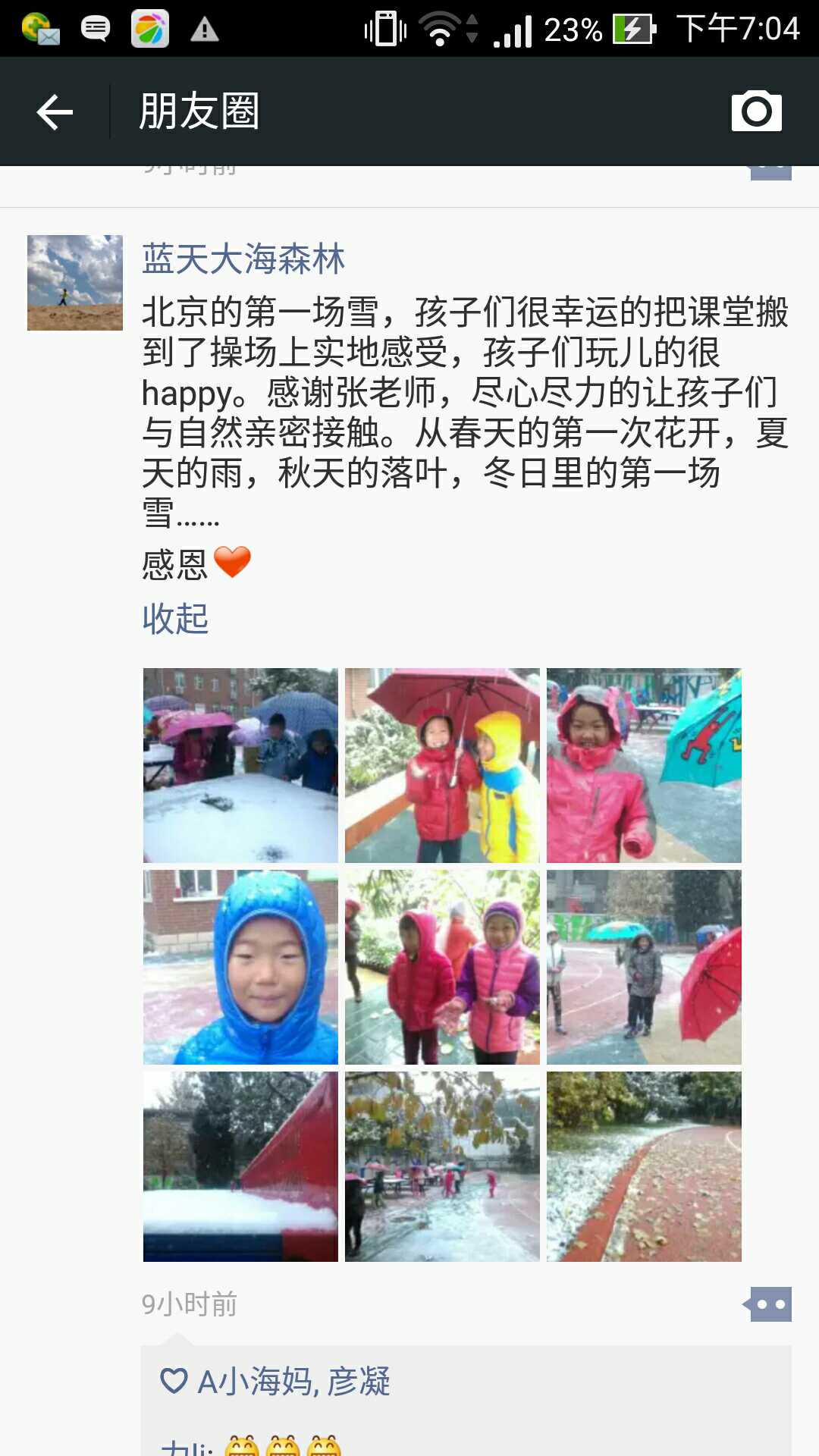View the photo of two kids under red umbrella
Screen dimensions: 819x1456
[x=442, y=765]
